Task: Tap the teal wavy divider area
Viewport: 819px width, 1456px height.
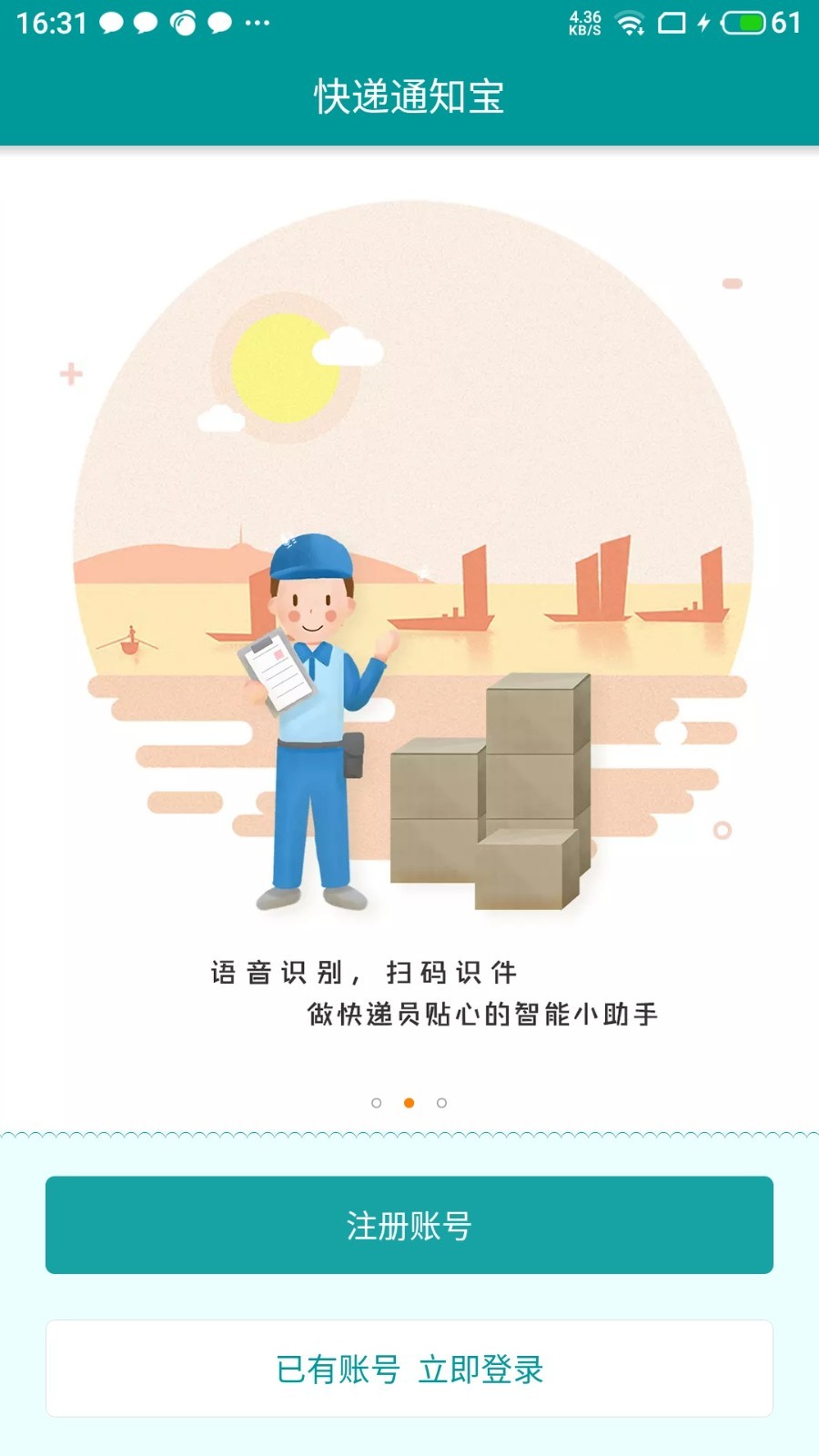Action: (x=409, y=1132)
